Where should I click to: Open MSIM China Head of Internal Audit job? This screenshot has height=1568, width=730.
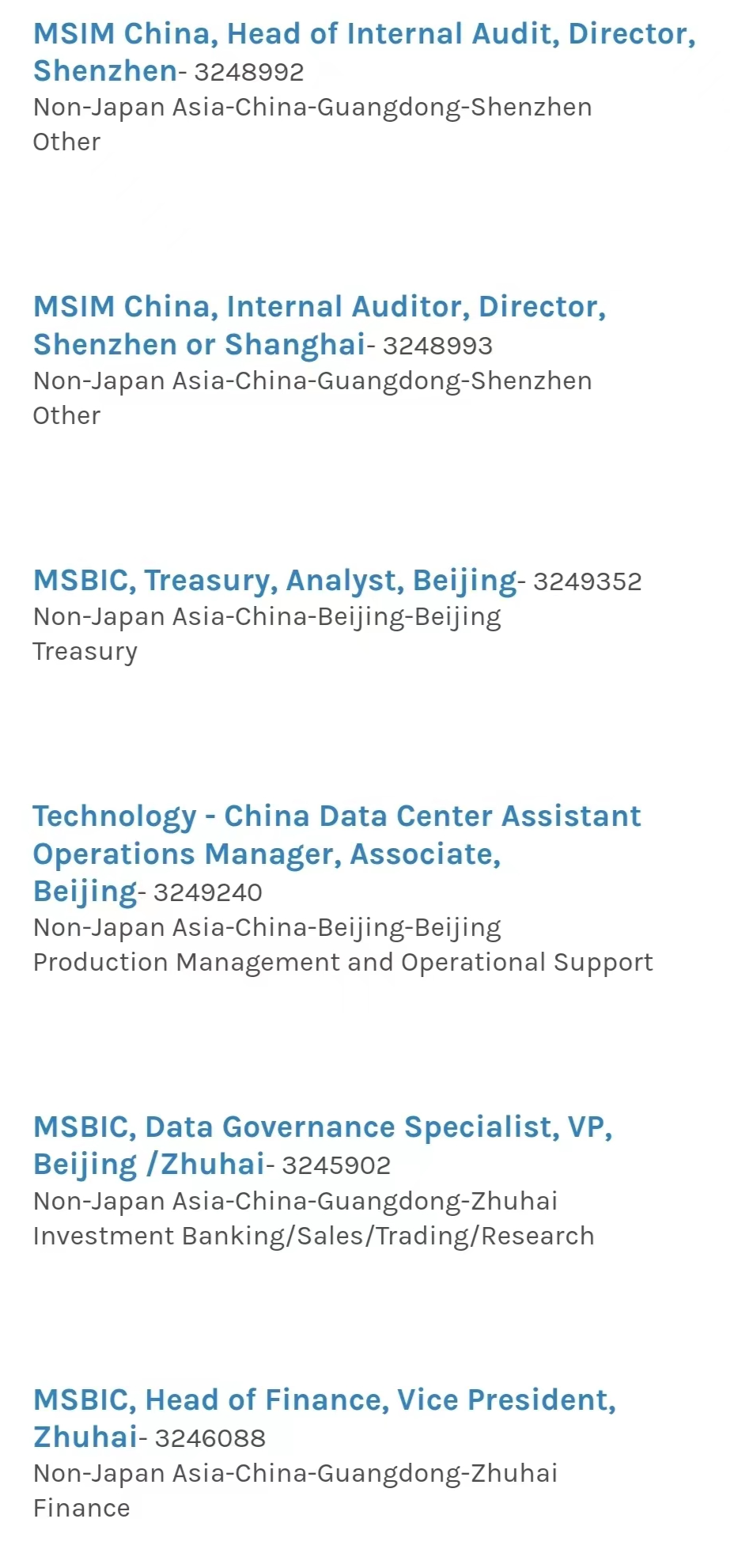pyautogui.click(x=364, y=52)
